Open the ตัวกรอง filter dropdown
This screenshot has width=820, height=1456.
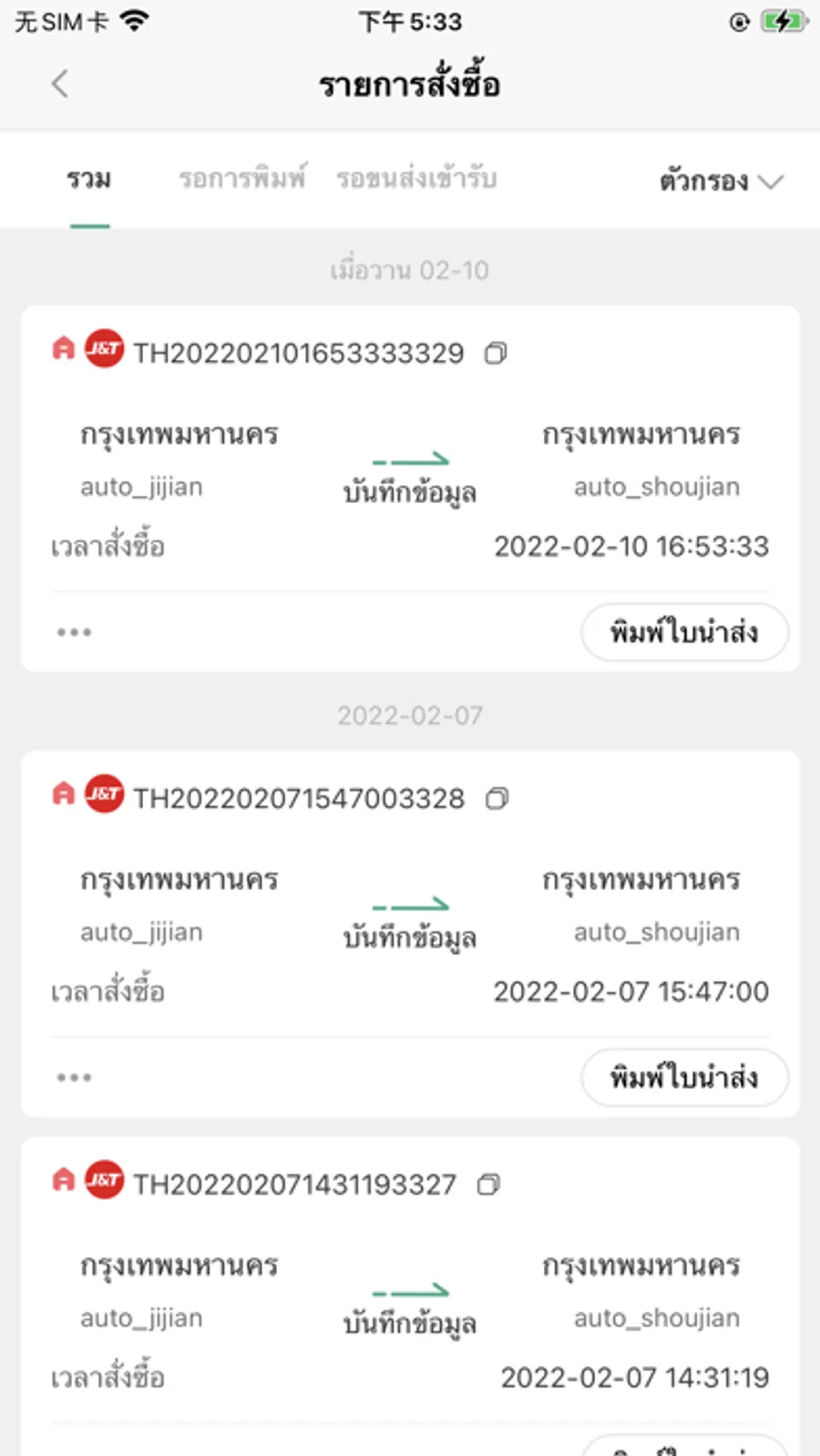tap(721, 181)
